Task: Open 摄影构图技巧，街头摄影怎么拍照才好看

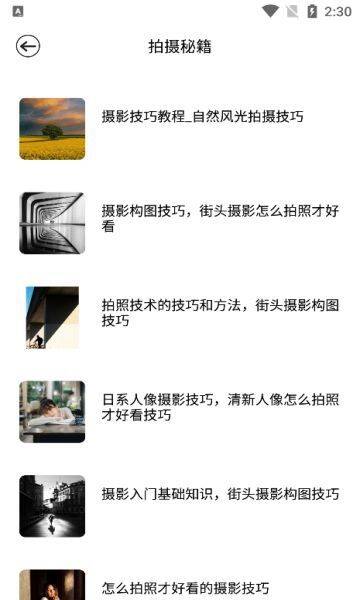Action: pos(180,223)
